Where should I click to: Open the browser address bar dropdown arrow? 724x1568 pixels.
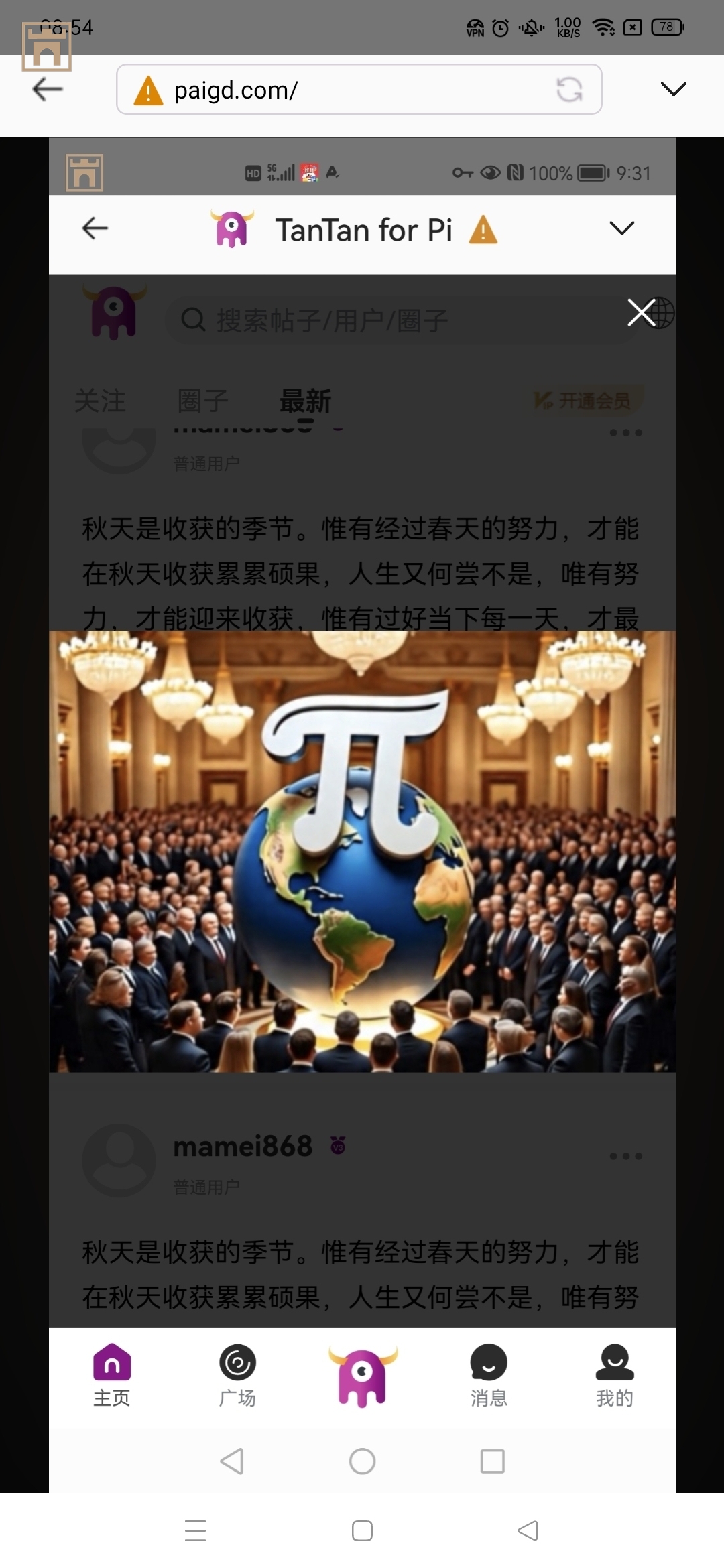coord(674,88)
